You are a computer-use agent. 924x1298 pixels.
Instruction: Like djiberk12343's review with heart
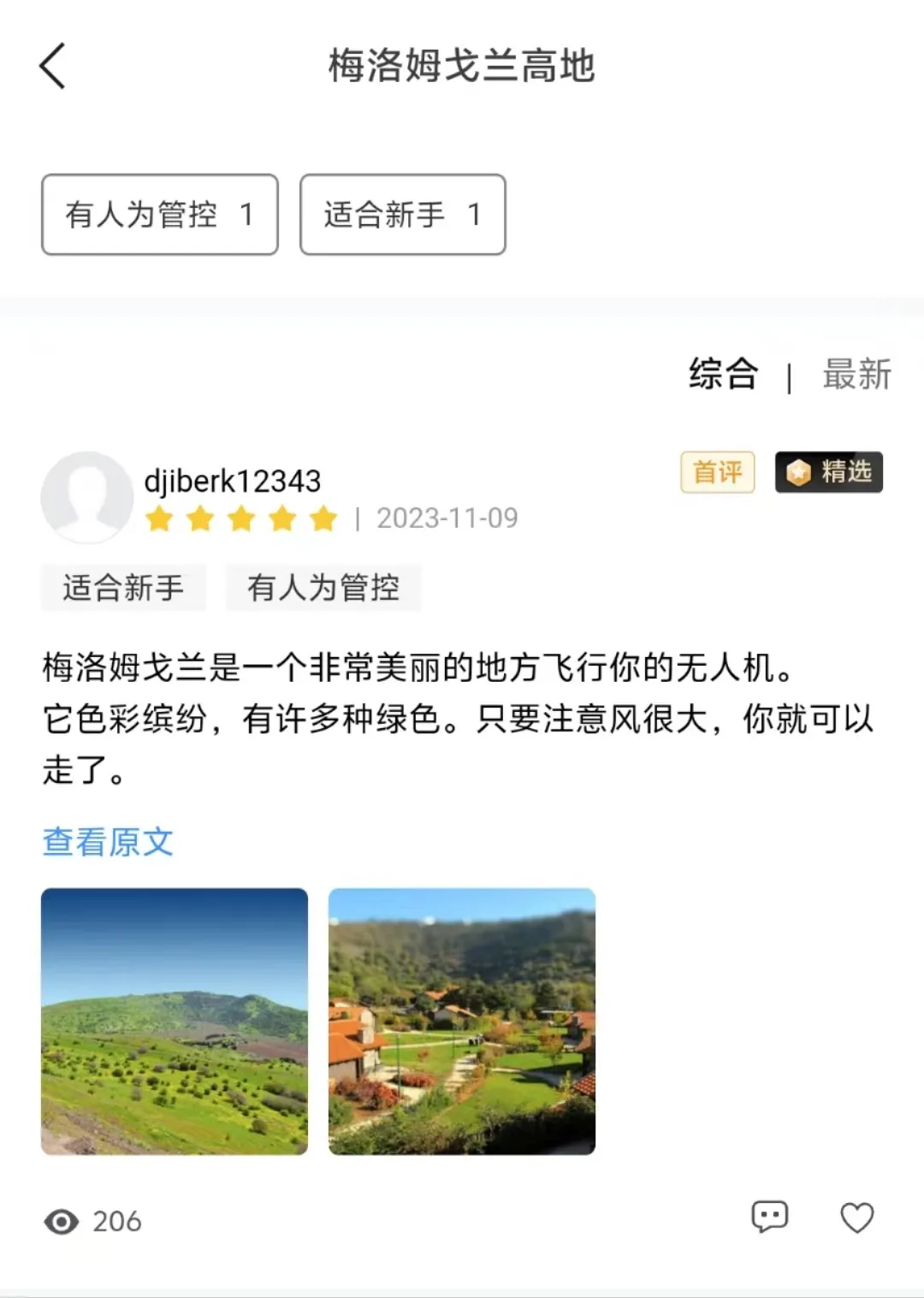coord(856,1218)
